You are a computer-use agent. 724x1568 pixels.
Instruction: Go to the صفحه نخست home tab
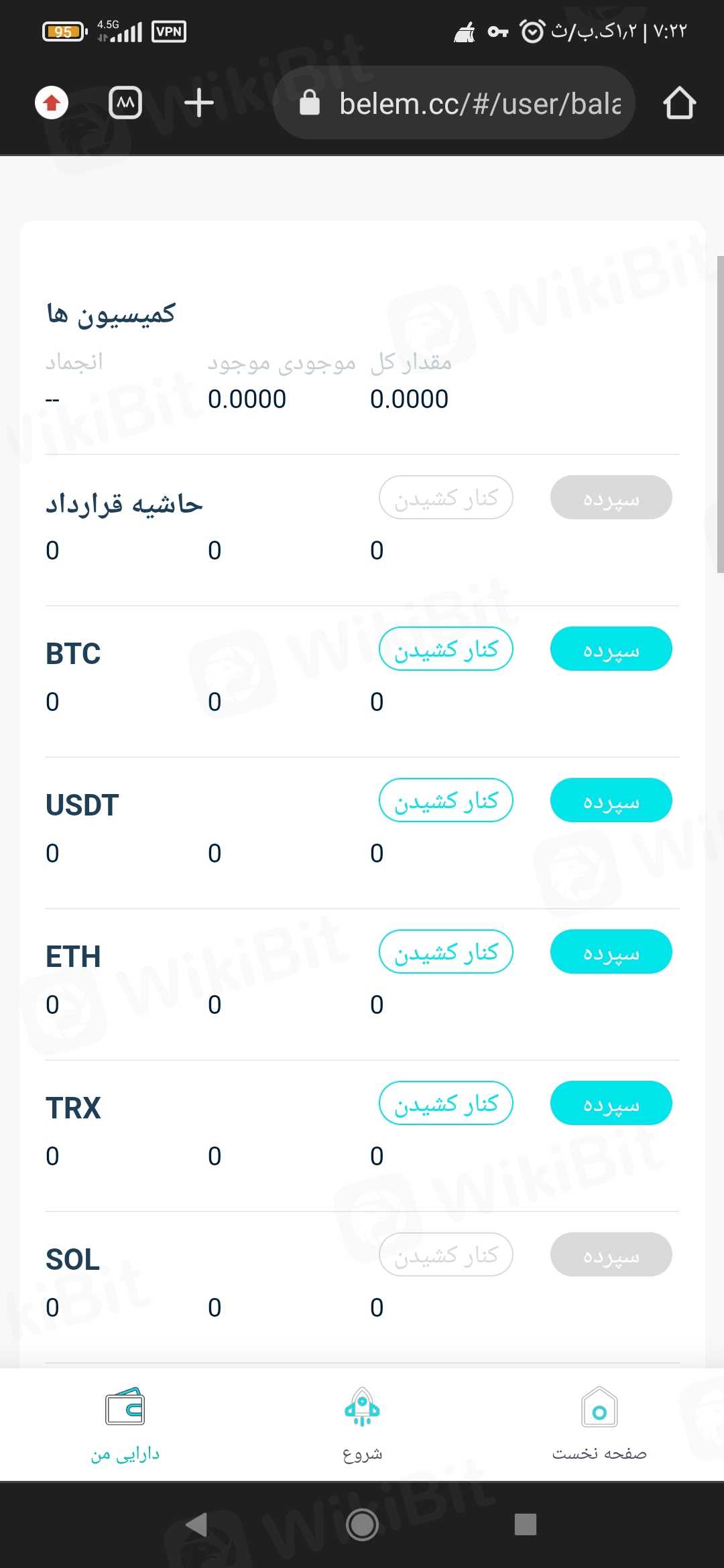point(599,1423)
